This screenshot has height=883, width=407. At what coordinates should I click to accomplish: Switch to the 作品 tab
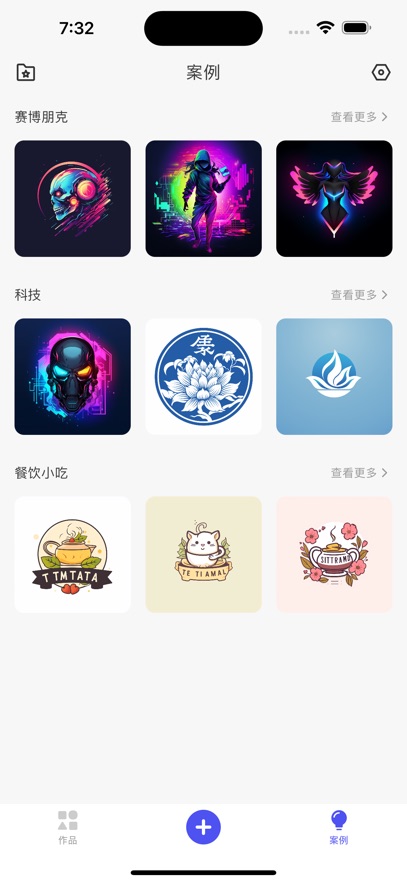point(68,828)
